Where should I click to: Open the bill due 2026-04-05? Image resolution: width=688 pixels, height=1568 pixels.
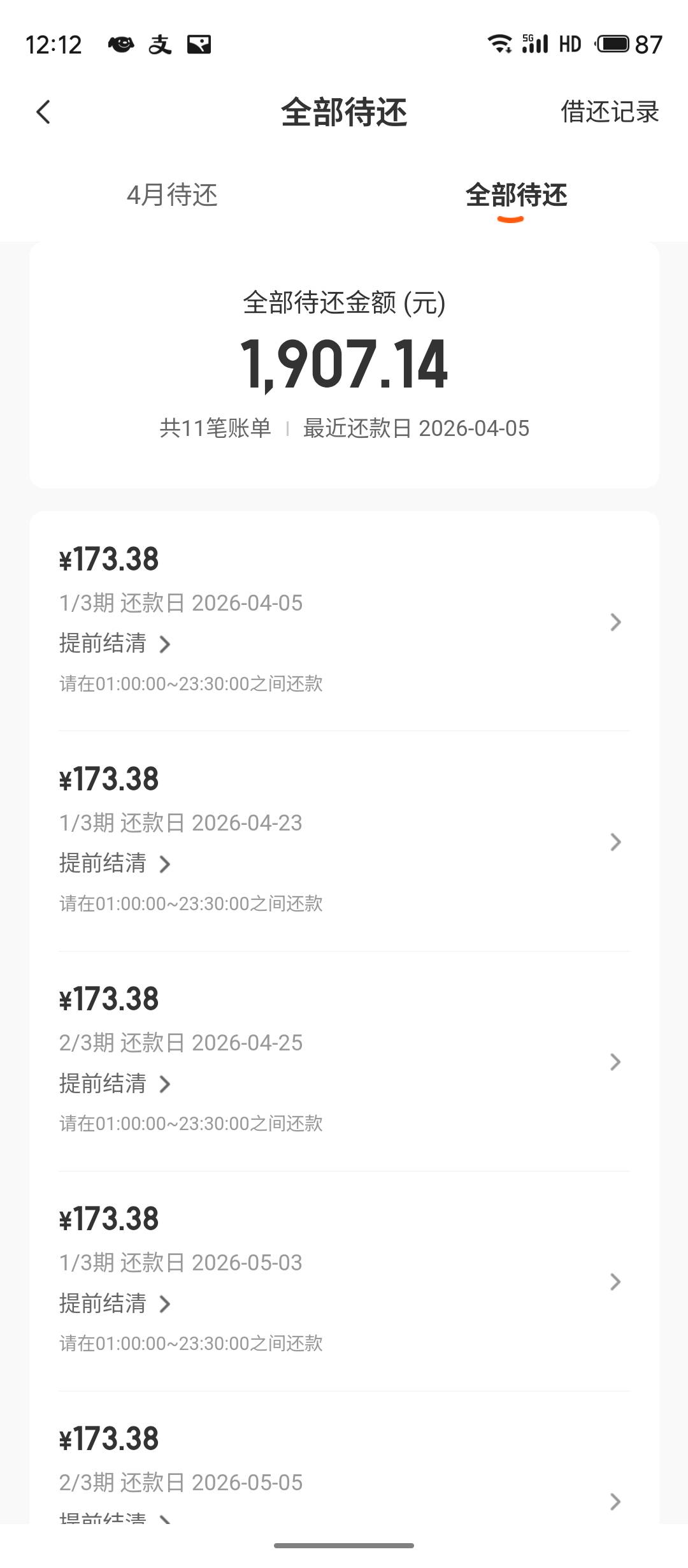[614, 622]
